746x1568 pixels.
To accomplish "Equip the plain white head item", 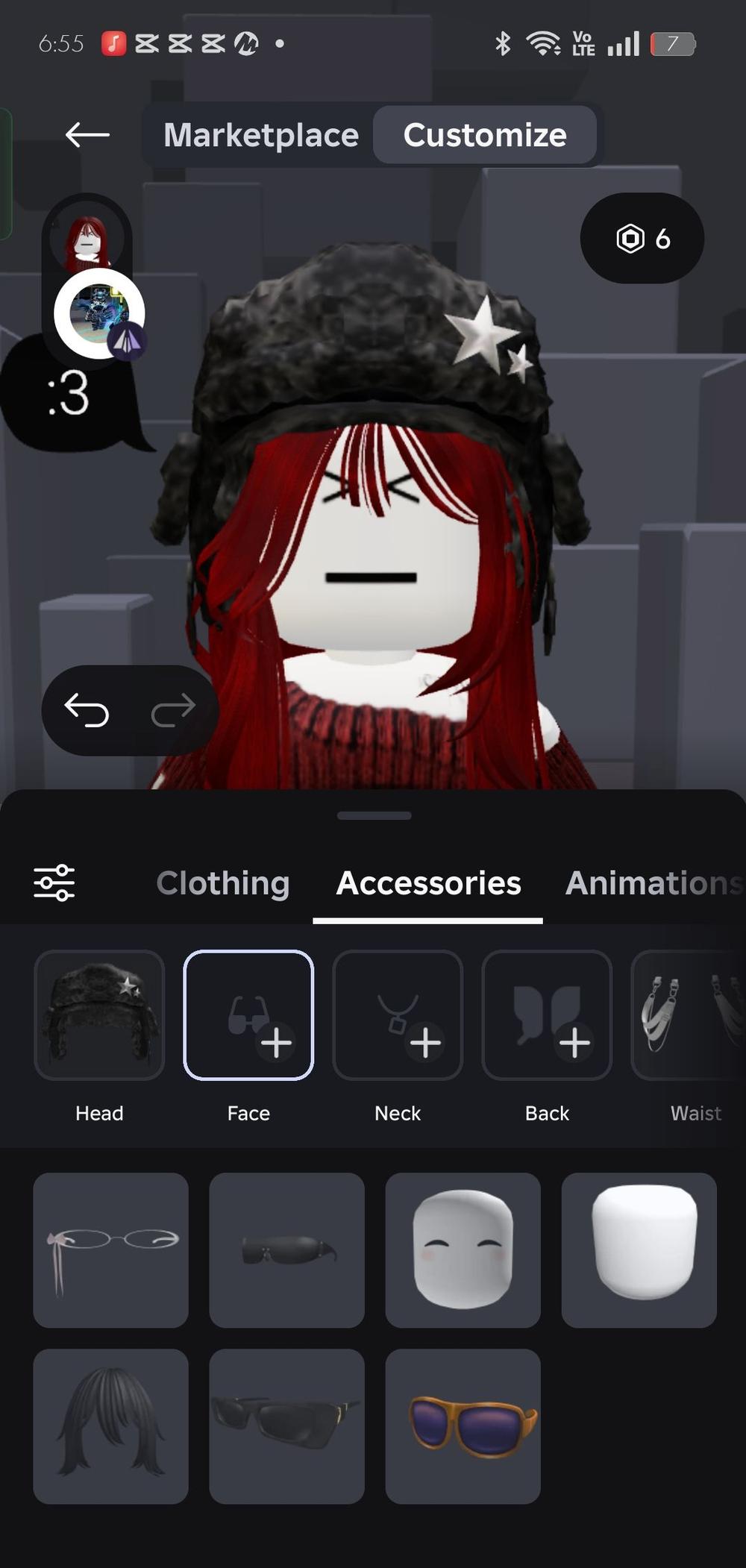I will [x=639, y=1249].
